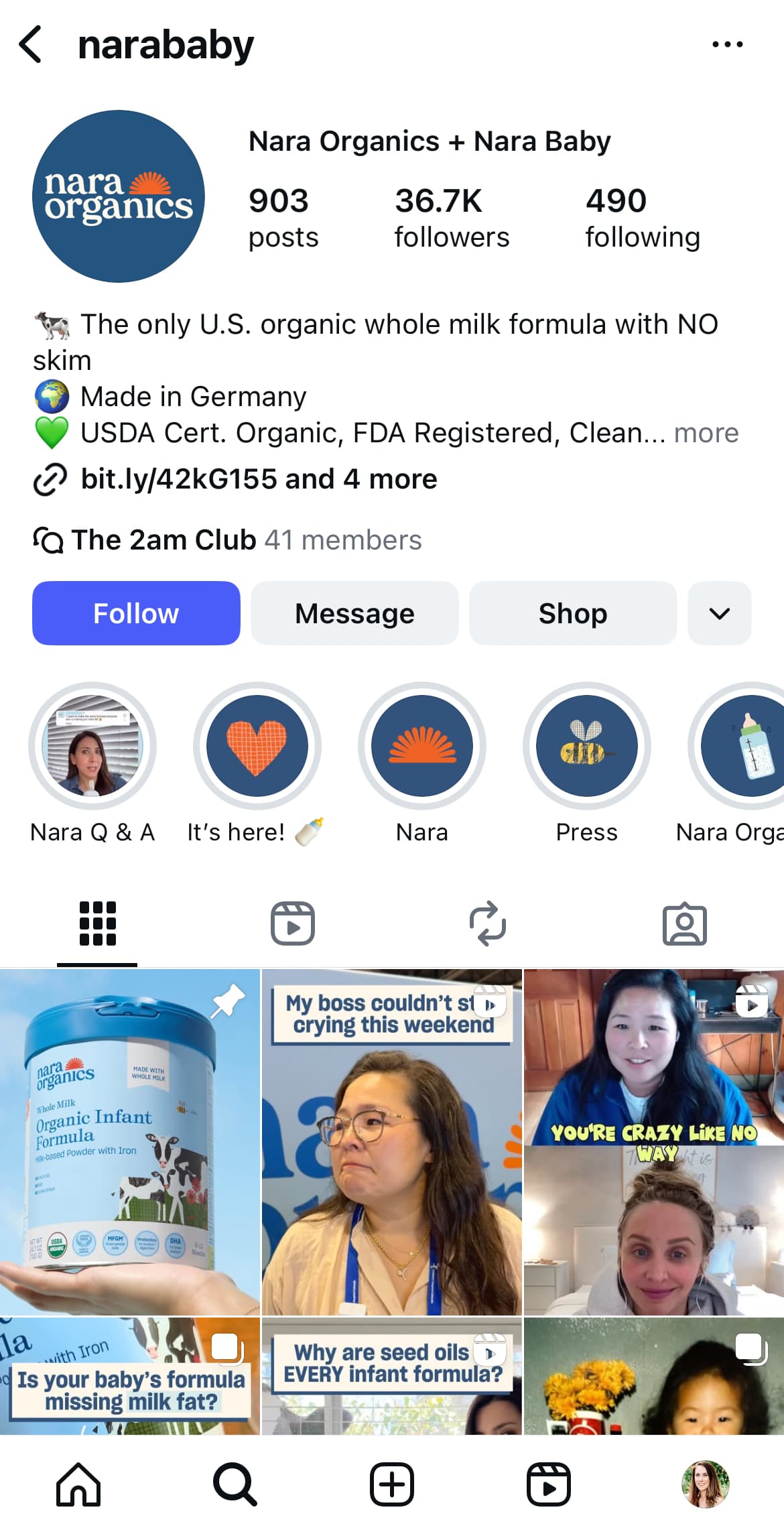Image resolution: width=784 pixels, height=1534 pixels.
Task: View the Press highlight
Action: click(x=586, y=746)
